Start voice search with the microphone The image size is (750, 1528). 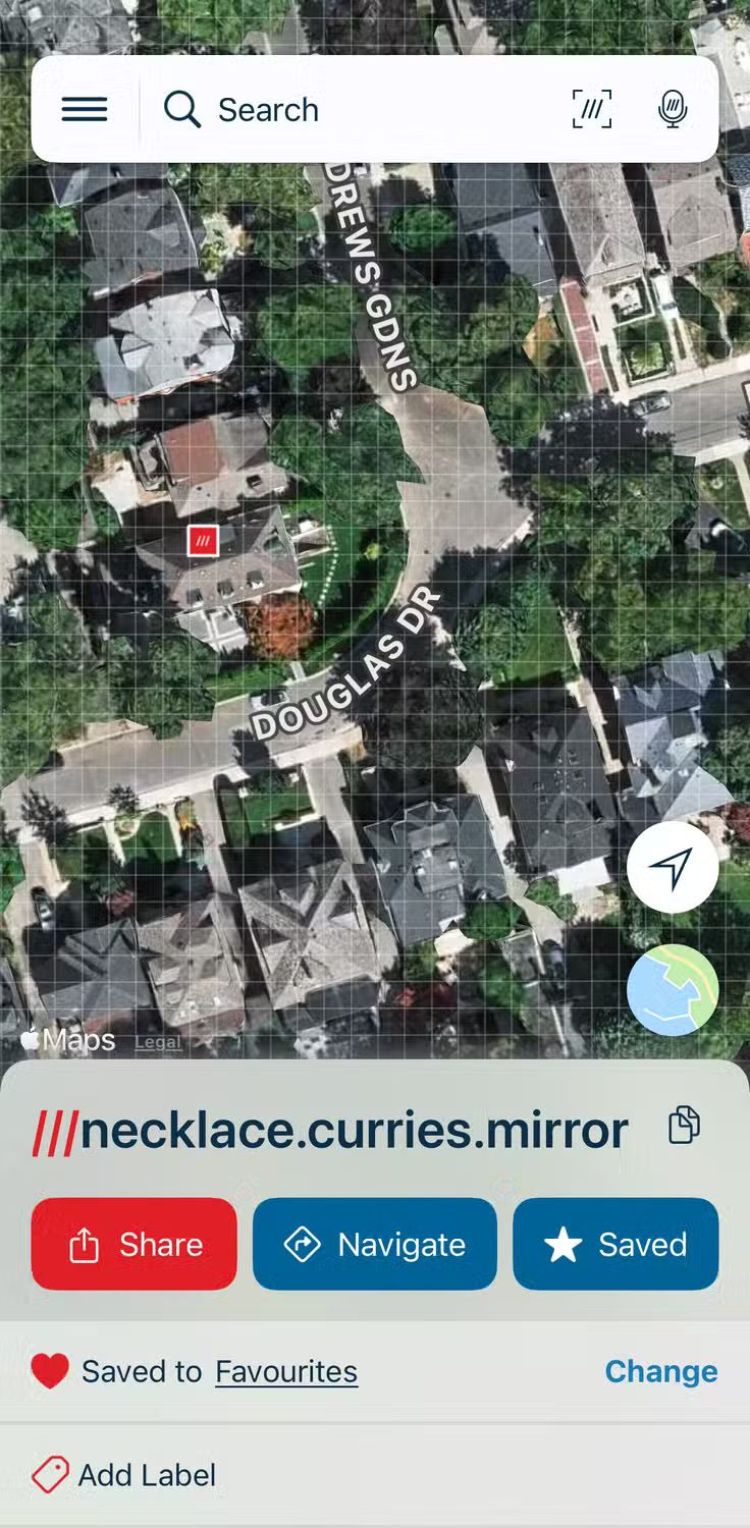click(673, 109)
